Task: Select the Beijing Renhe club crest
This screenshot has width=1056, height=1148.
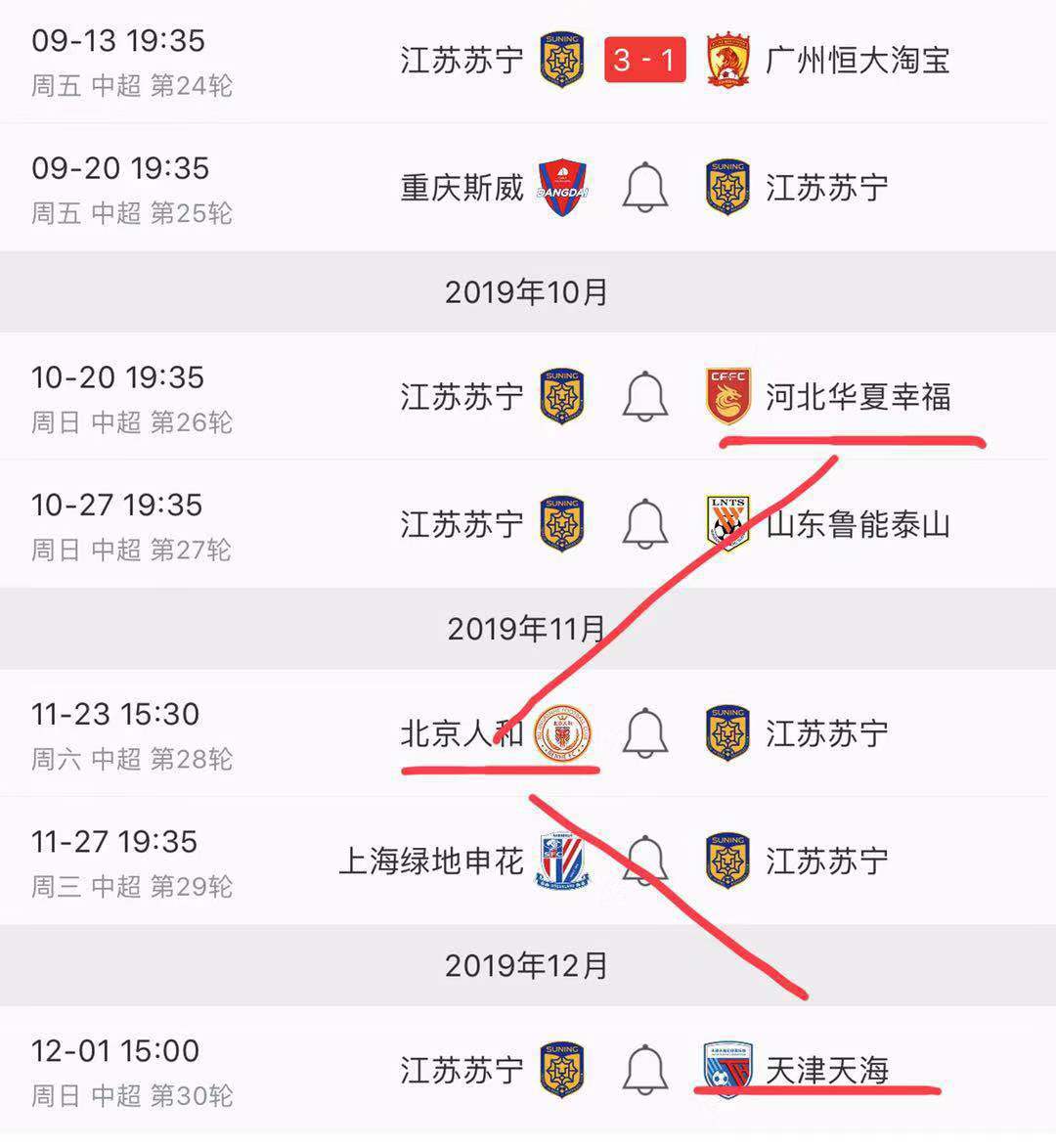Action: pos(563,731)
